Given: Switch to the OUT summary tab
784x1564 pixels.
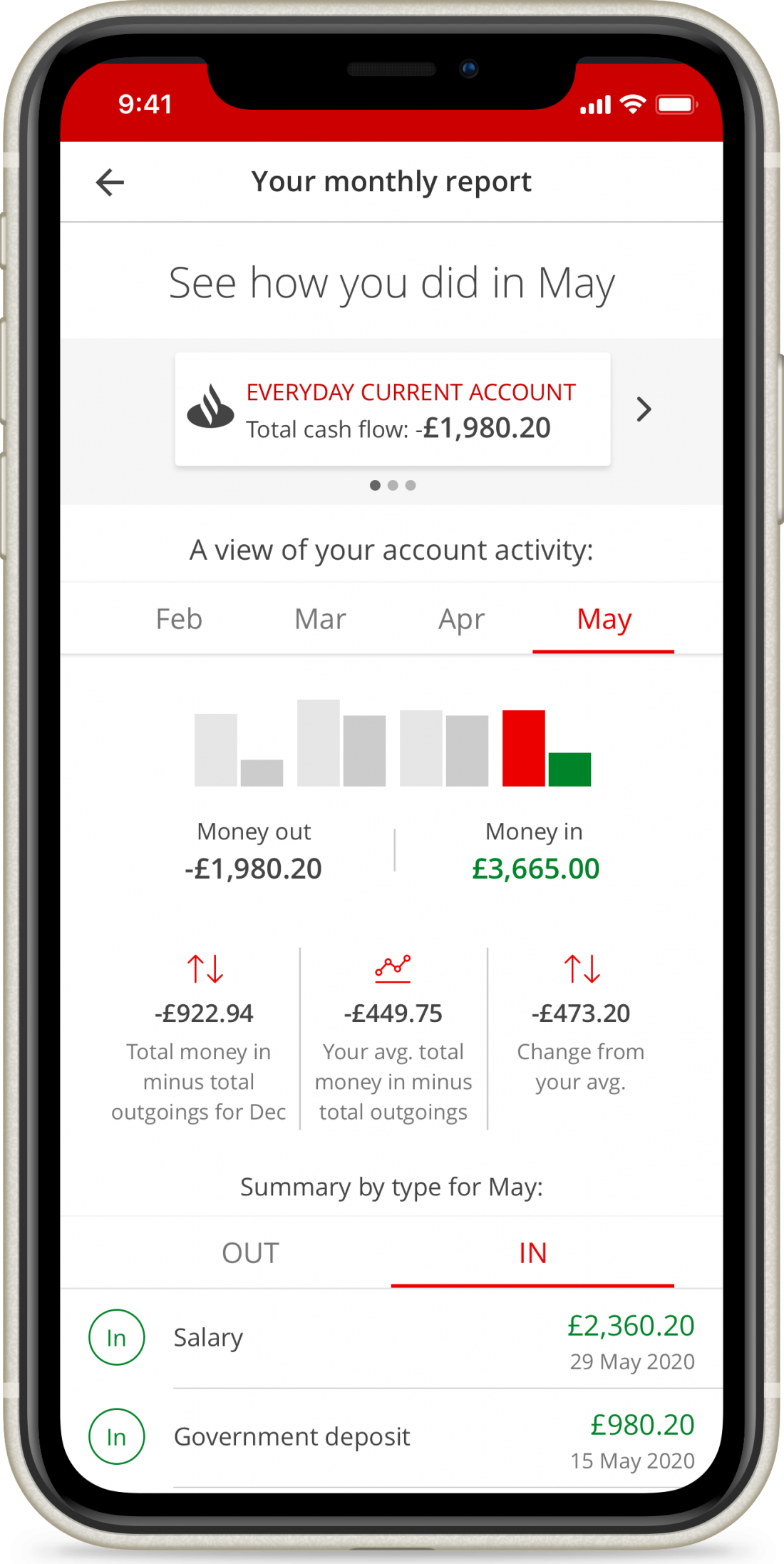Looking at the screenshot, I should tap(250, 1253).
